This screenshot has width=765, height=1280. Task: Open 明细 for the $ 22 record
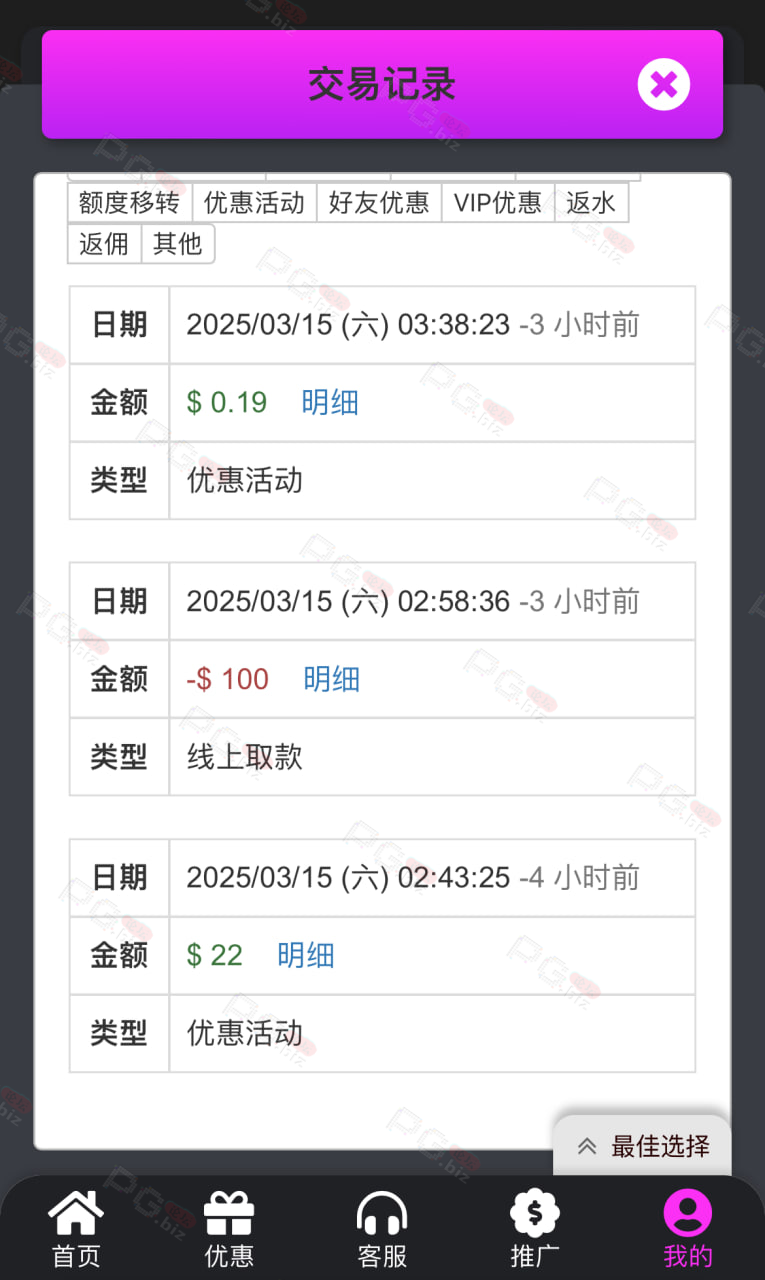[x=306, y=956]
